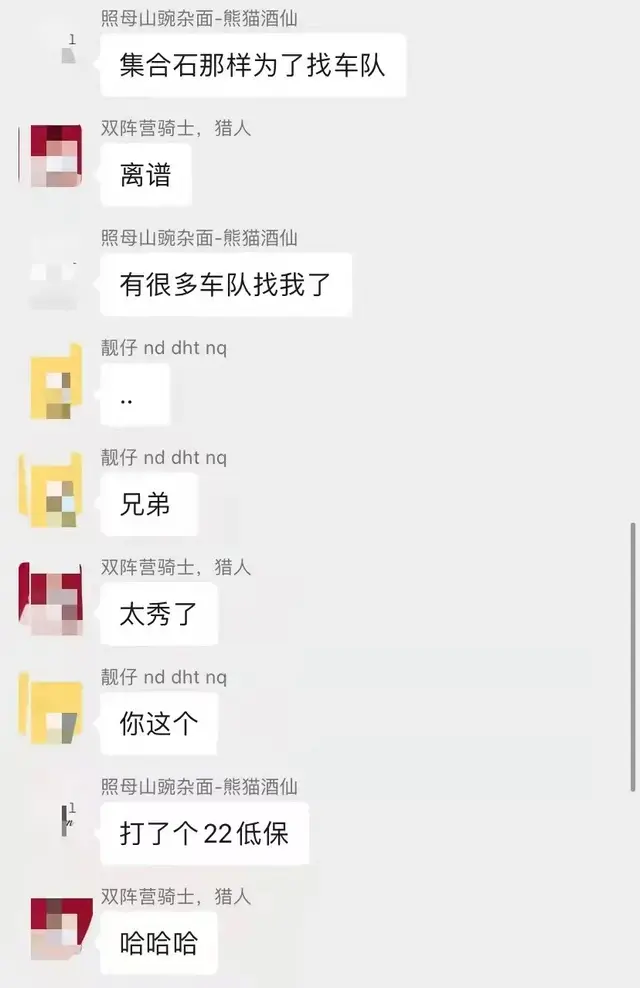This screenshot has width=640, height=988.
Task: View profile of the sender who wrote 兄弟
Action: 51,490
